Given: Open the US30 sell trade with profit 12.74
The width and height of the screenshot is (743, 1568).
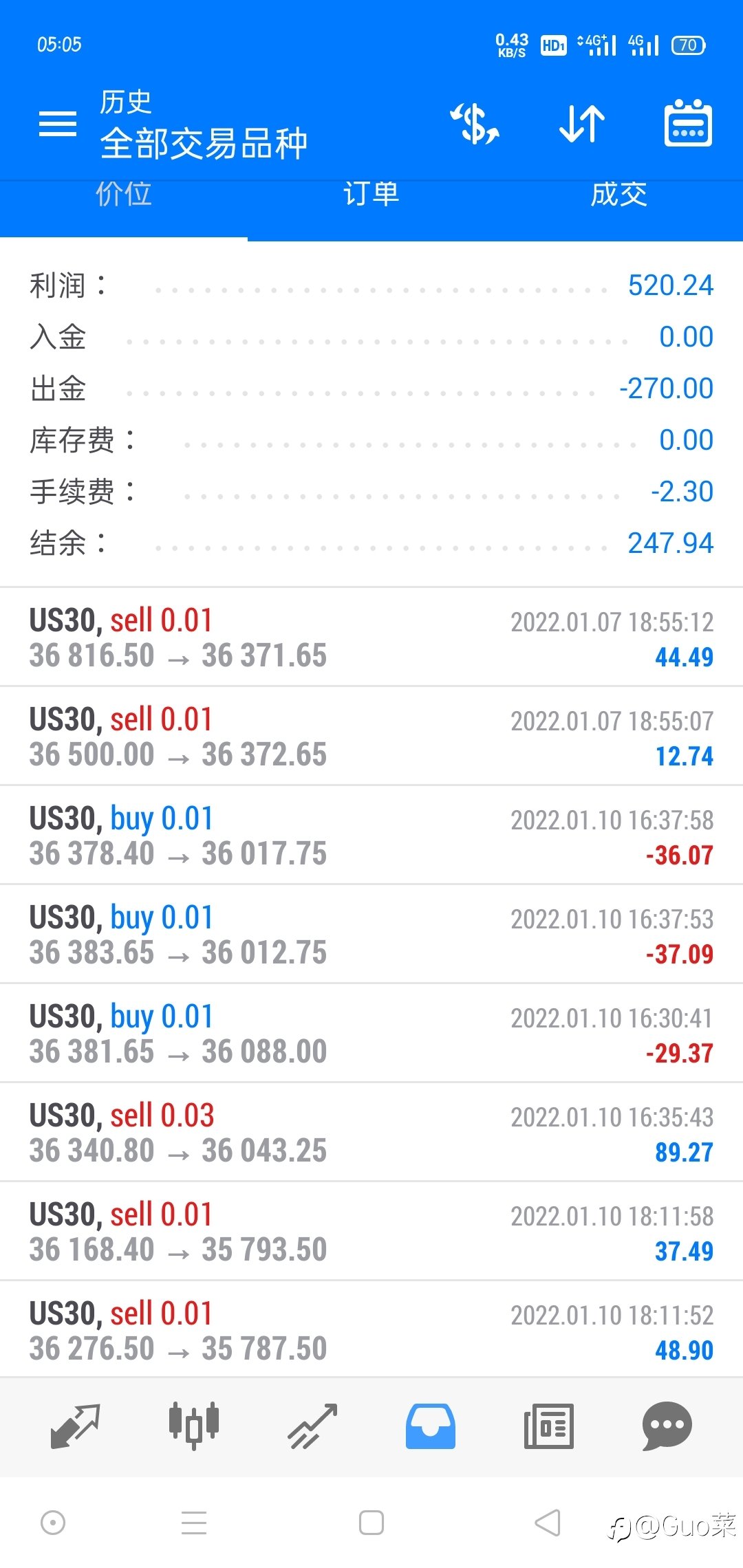Looking at the screenshot, I should click(371, 736).
